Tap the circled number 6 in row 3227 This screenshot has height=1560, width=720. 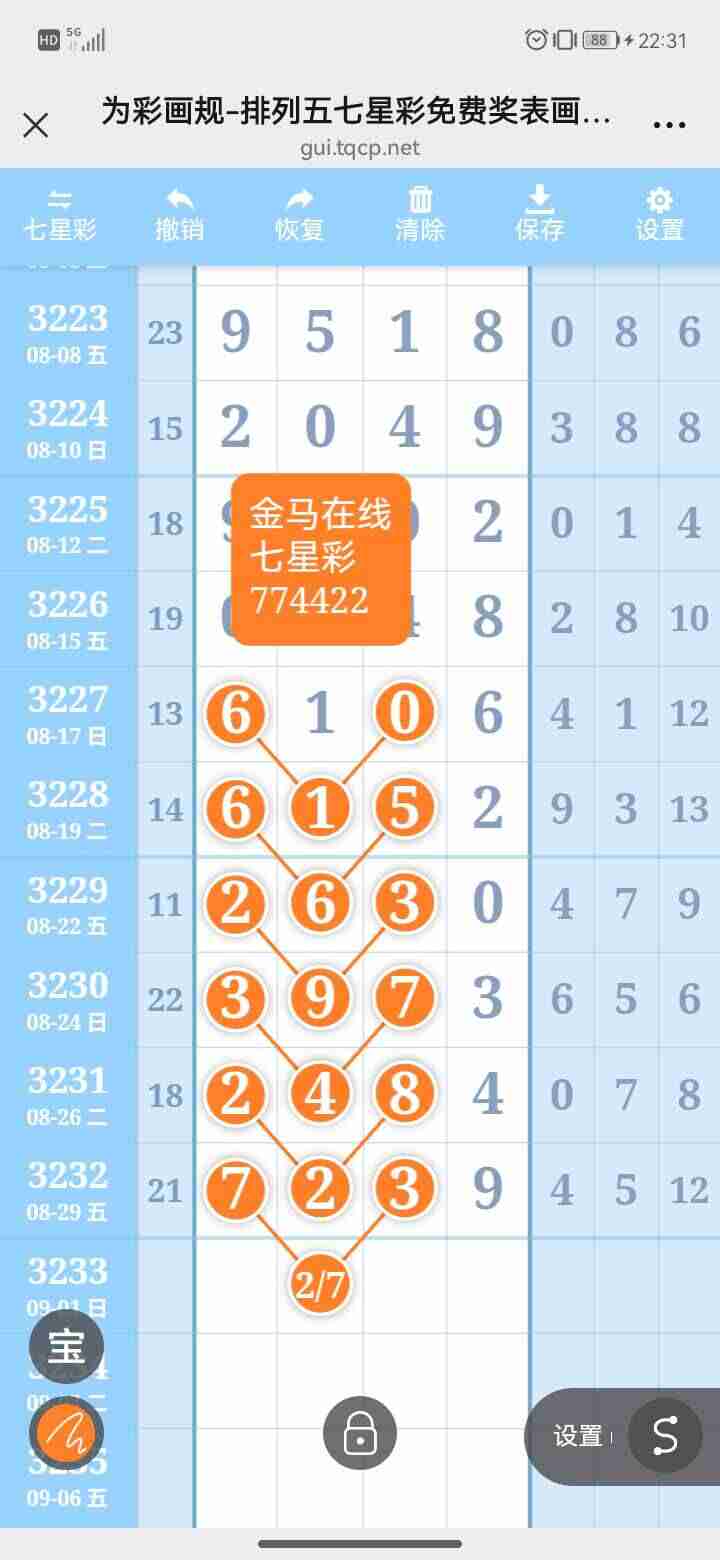236,713
